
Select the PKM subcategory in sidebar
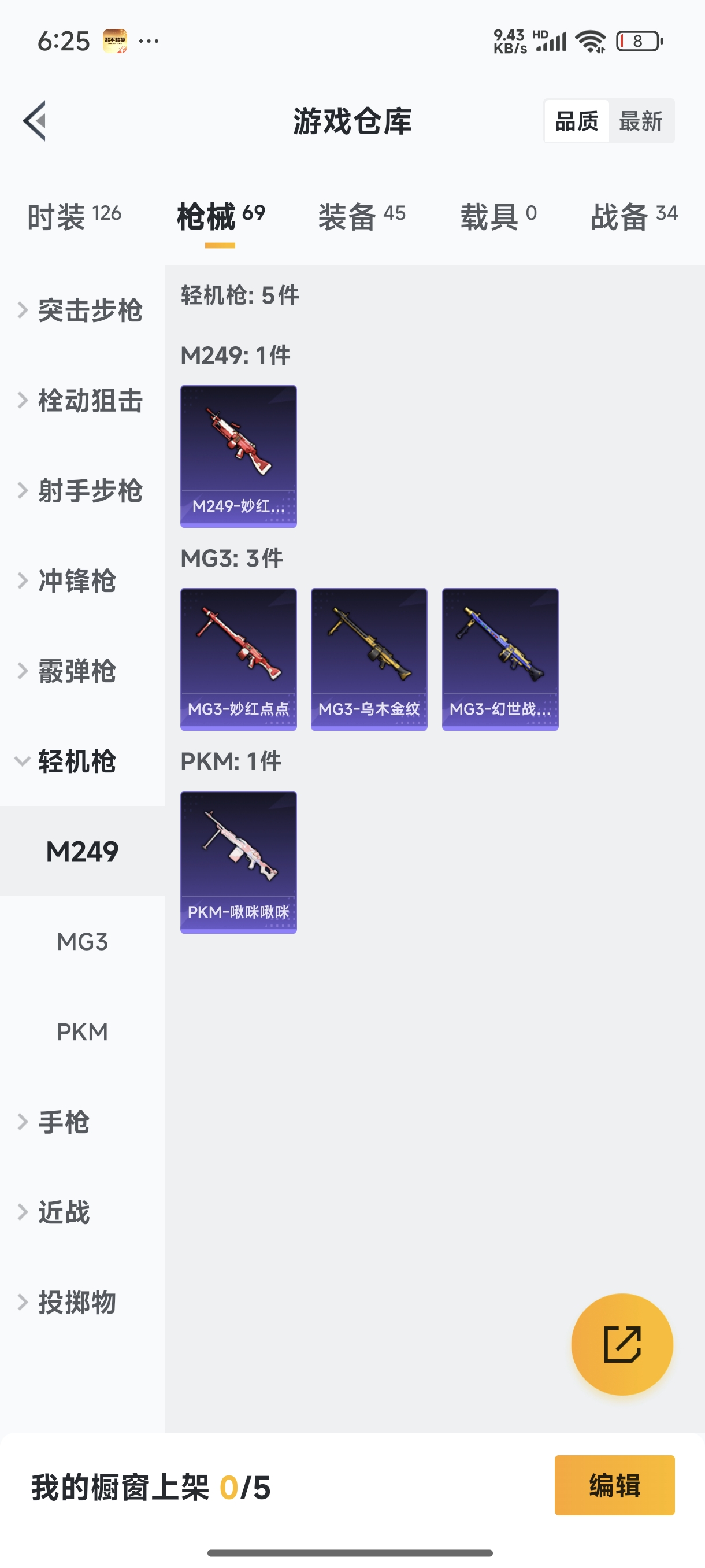(82, 1031)
